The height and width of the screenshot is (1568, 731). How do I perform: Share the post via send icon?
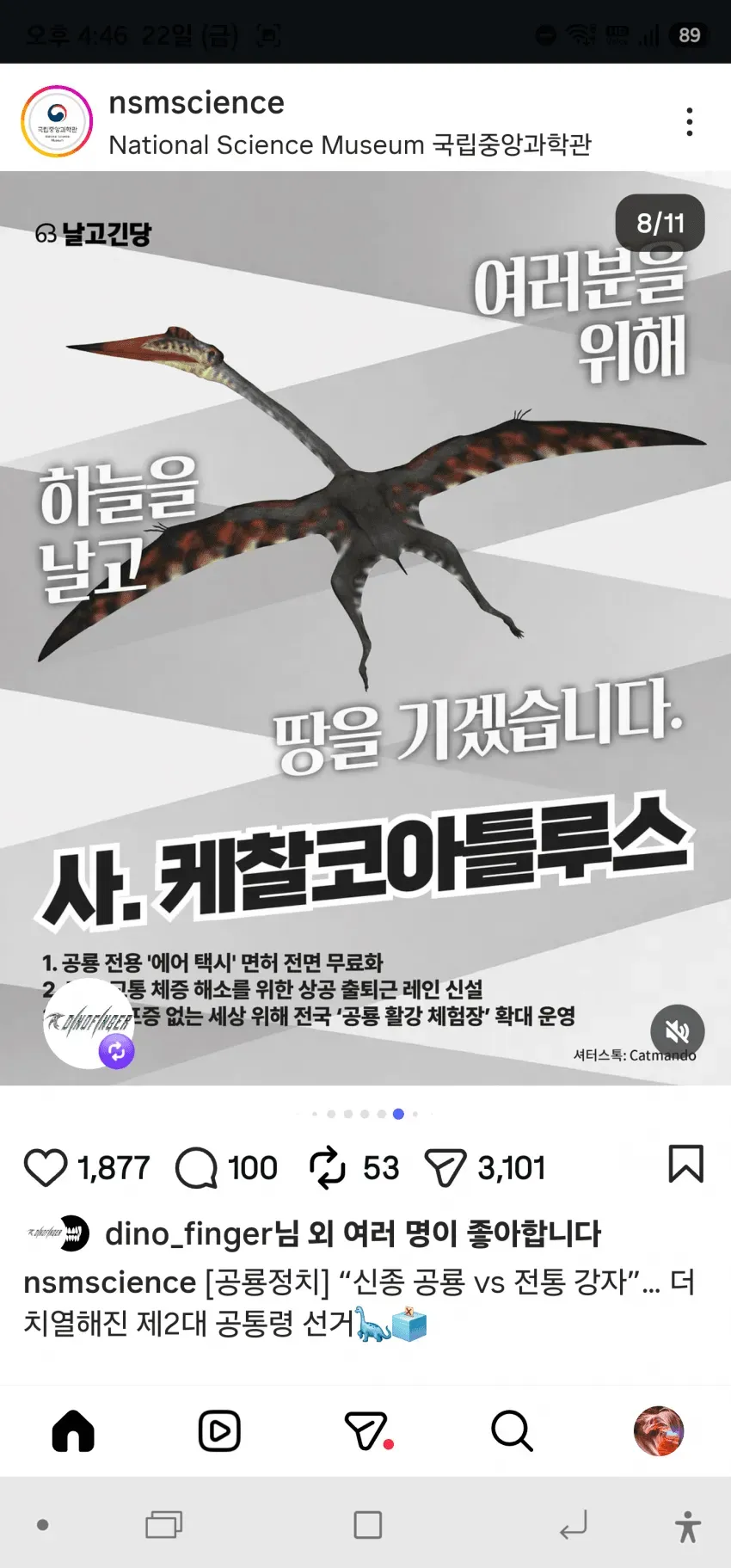tap(445, 1168)
